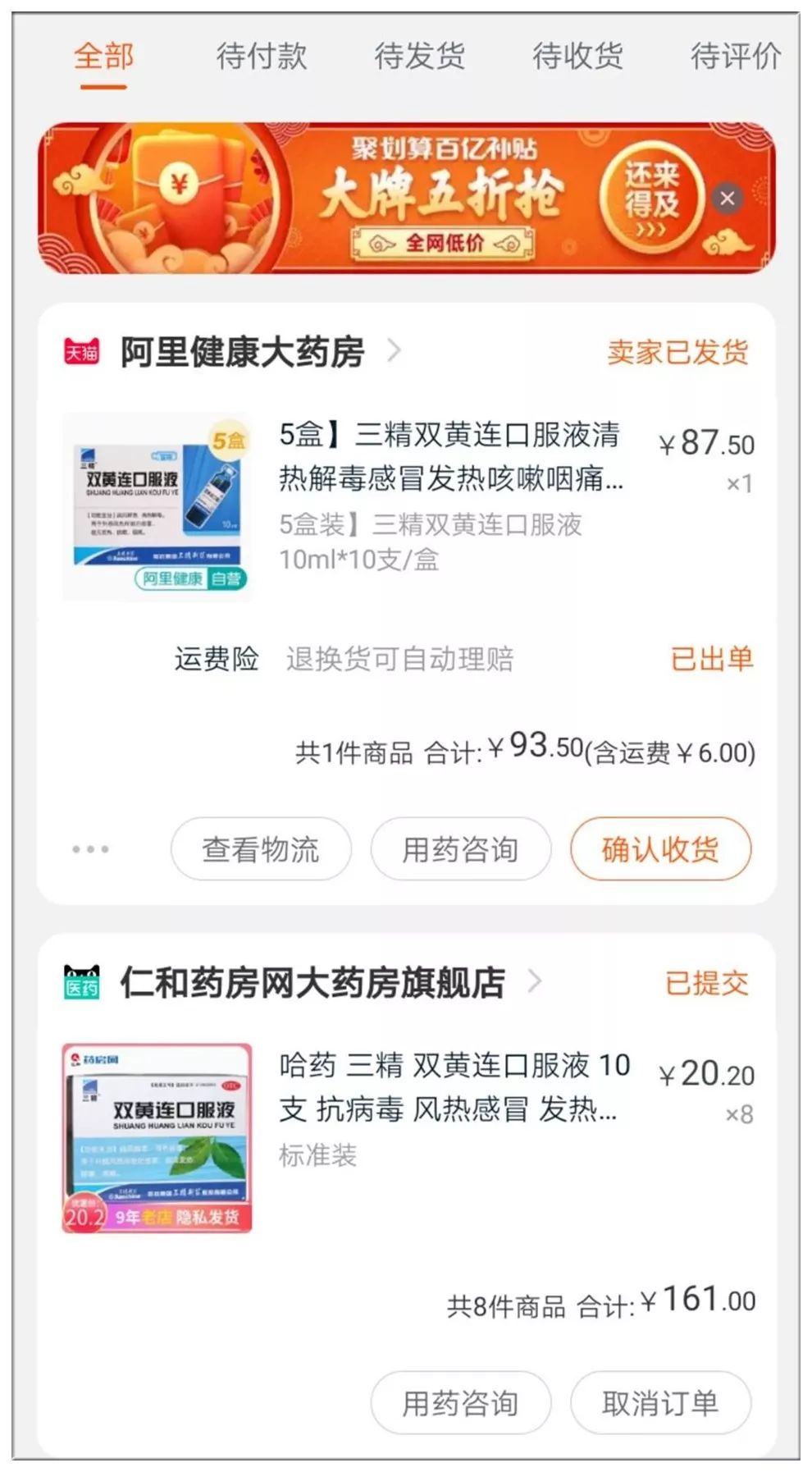Dismiss the 大牌五折抢 promo banner

(x=727, y=199)
